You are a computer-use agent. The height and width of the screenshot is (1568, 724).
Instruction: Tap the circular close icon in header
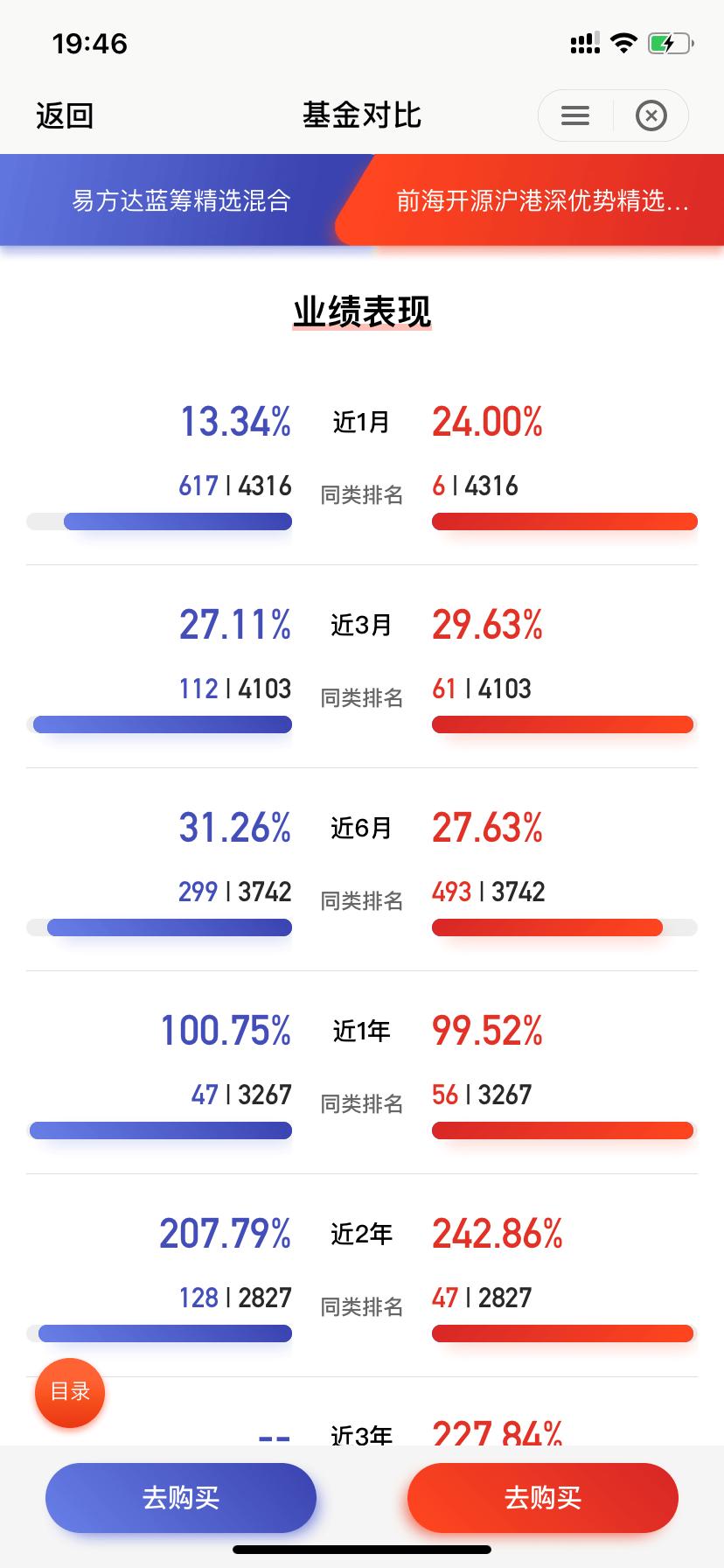coord(651,115)
